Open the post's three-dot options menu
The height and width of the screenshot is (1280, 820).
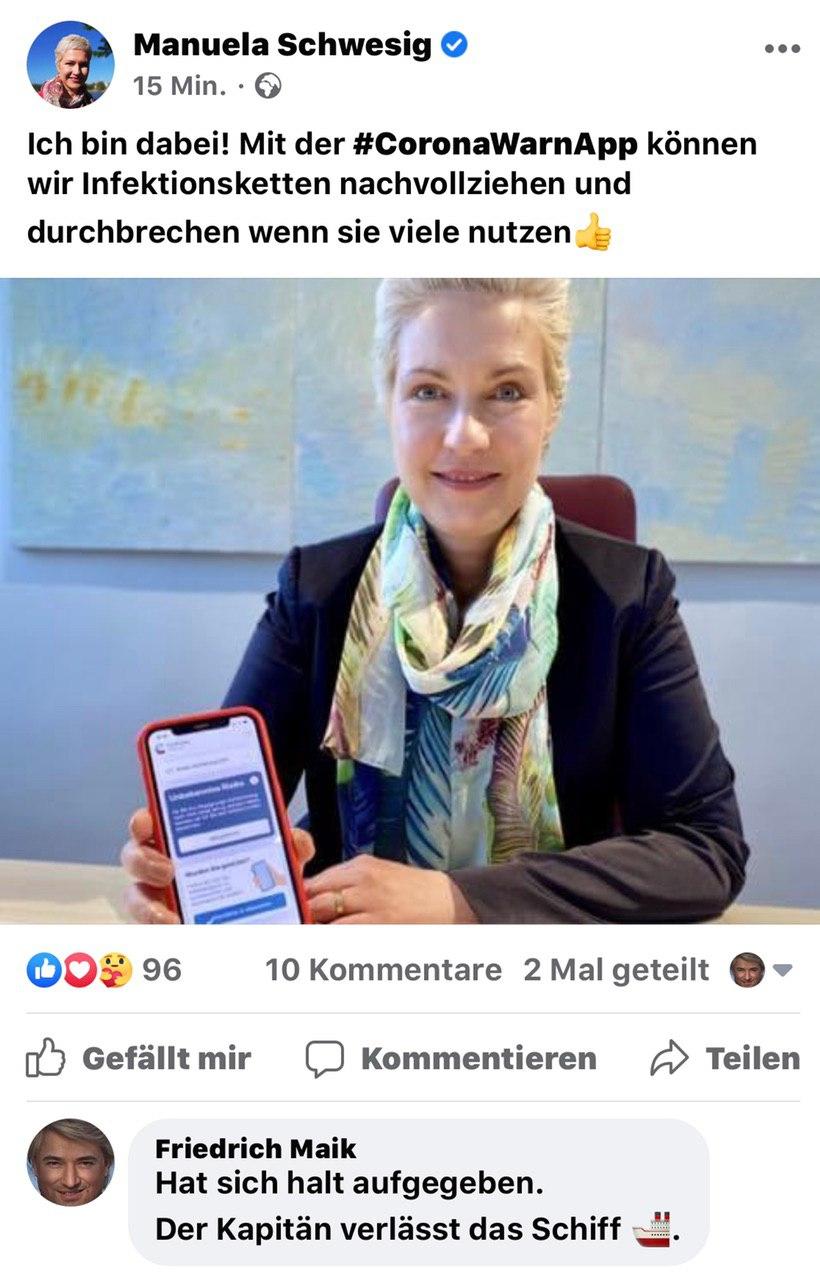tap(781, 49)
